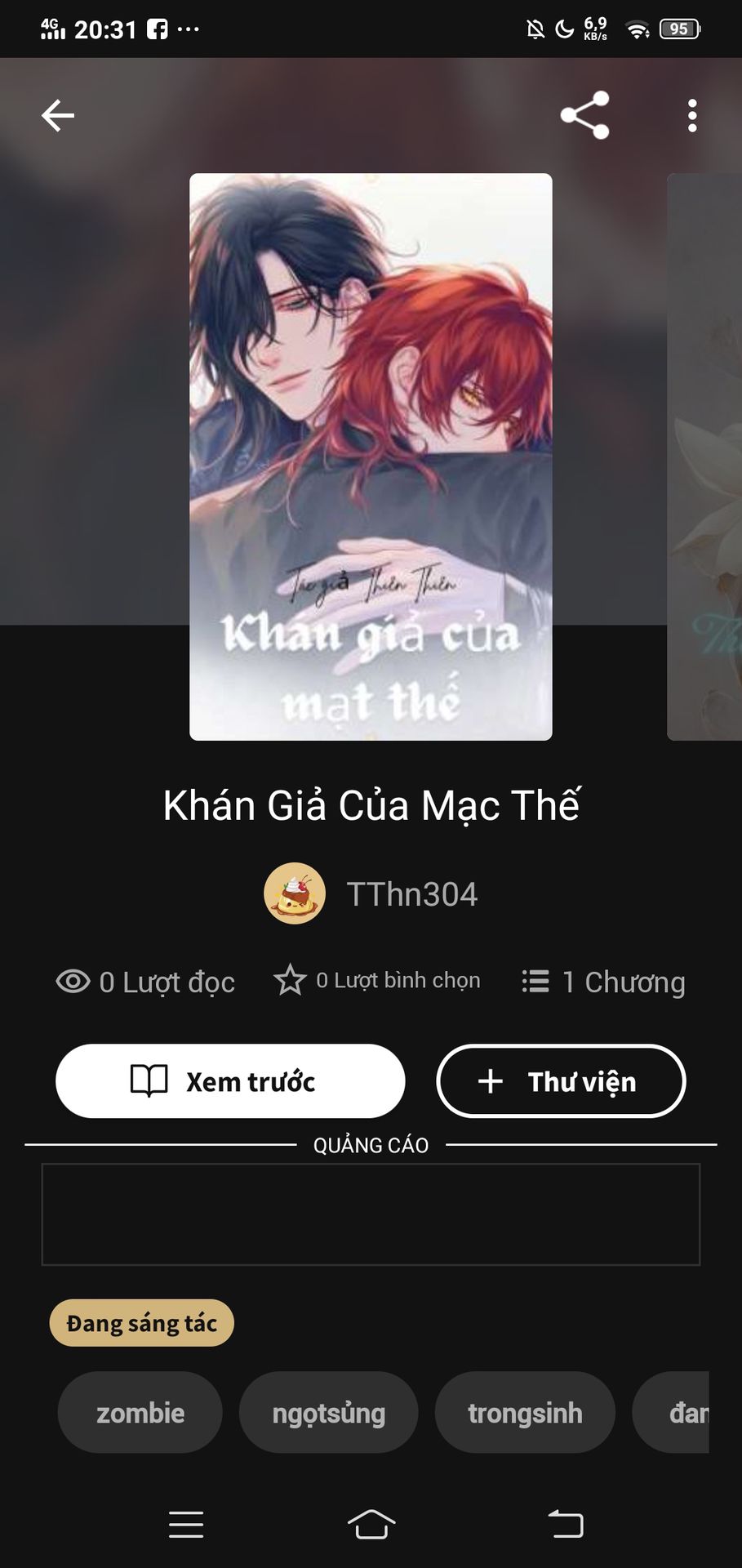This screenshot has height=1568, width=742.
Task: Select the zombie tag
Action: coord(140,1412)
